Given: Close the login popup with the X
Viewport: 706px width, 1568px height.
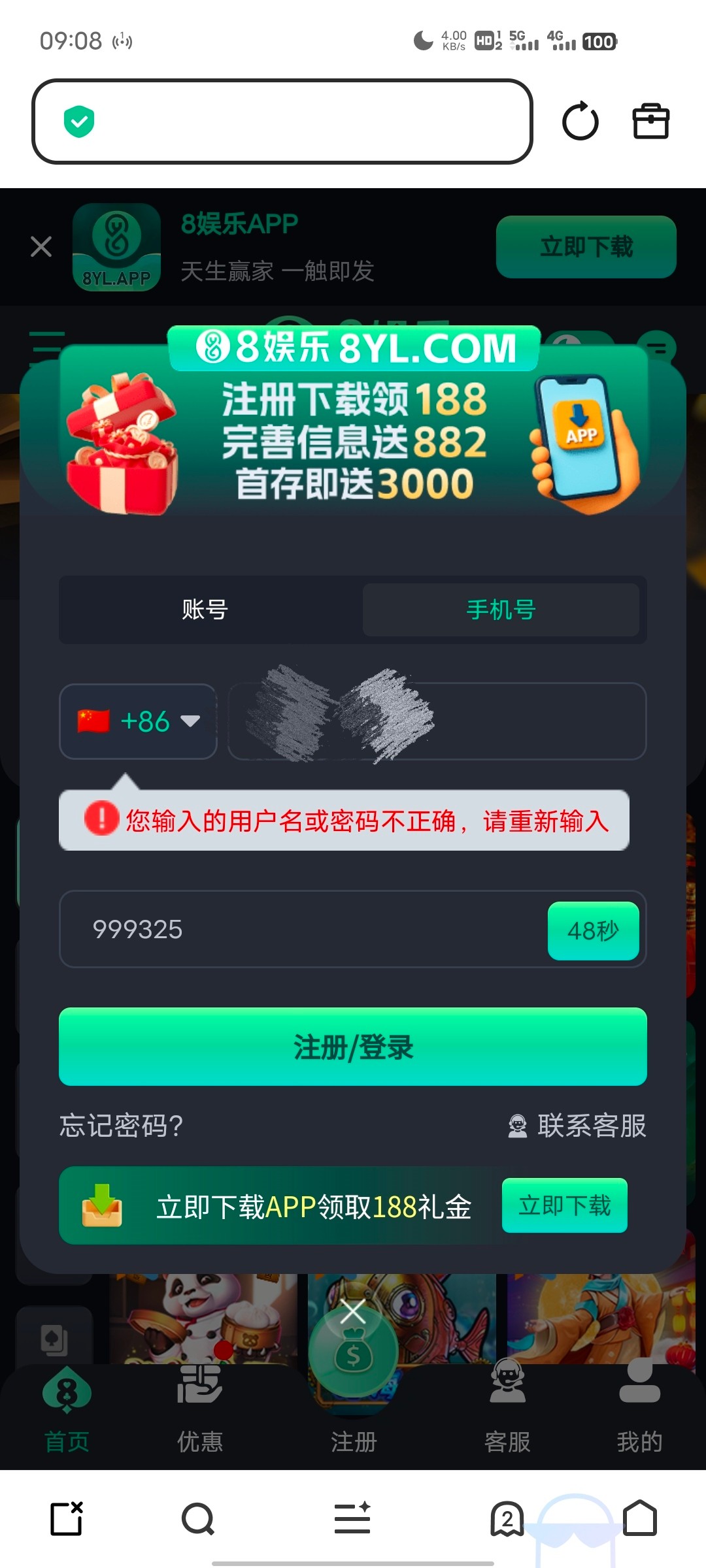Looking at the screenshot, I should pos(353,1311).
